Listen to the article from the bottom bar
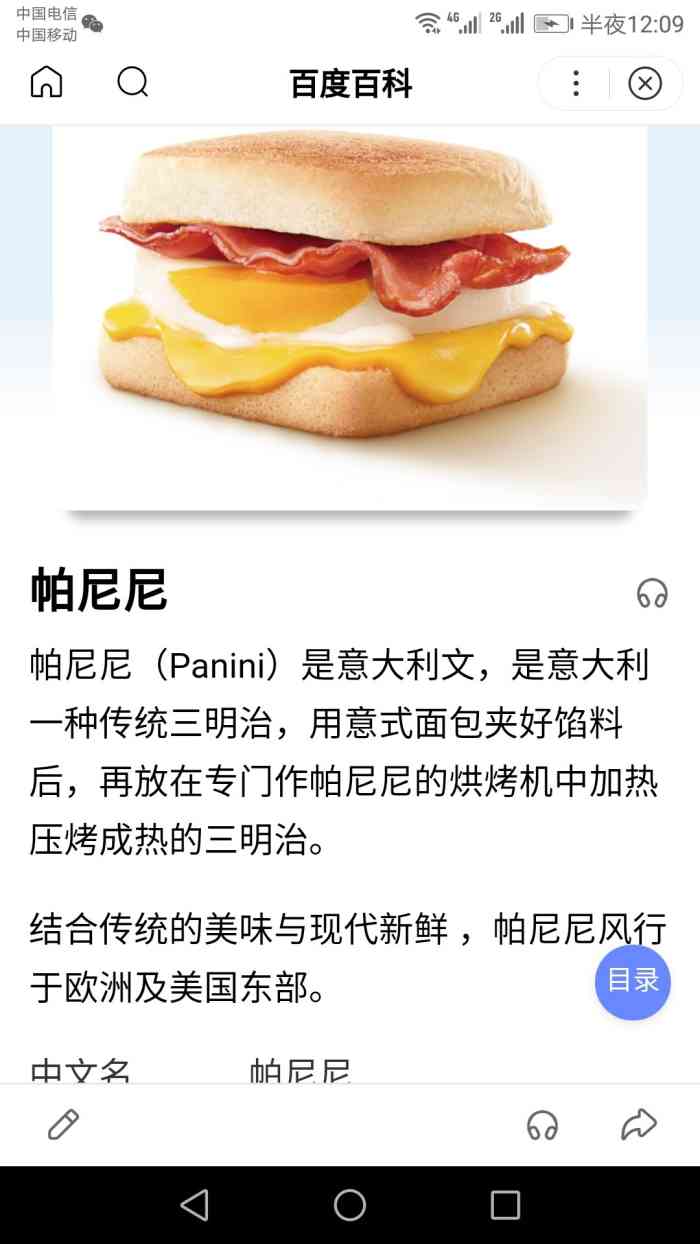700x1244 pixels. click(x=542, y=1125)
